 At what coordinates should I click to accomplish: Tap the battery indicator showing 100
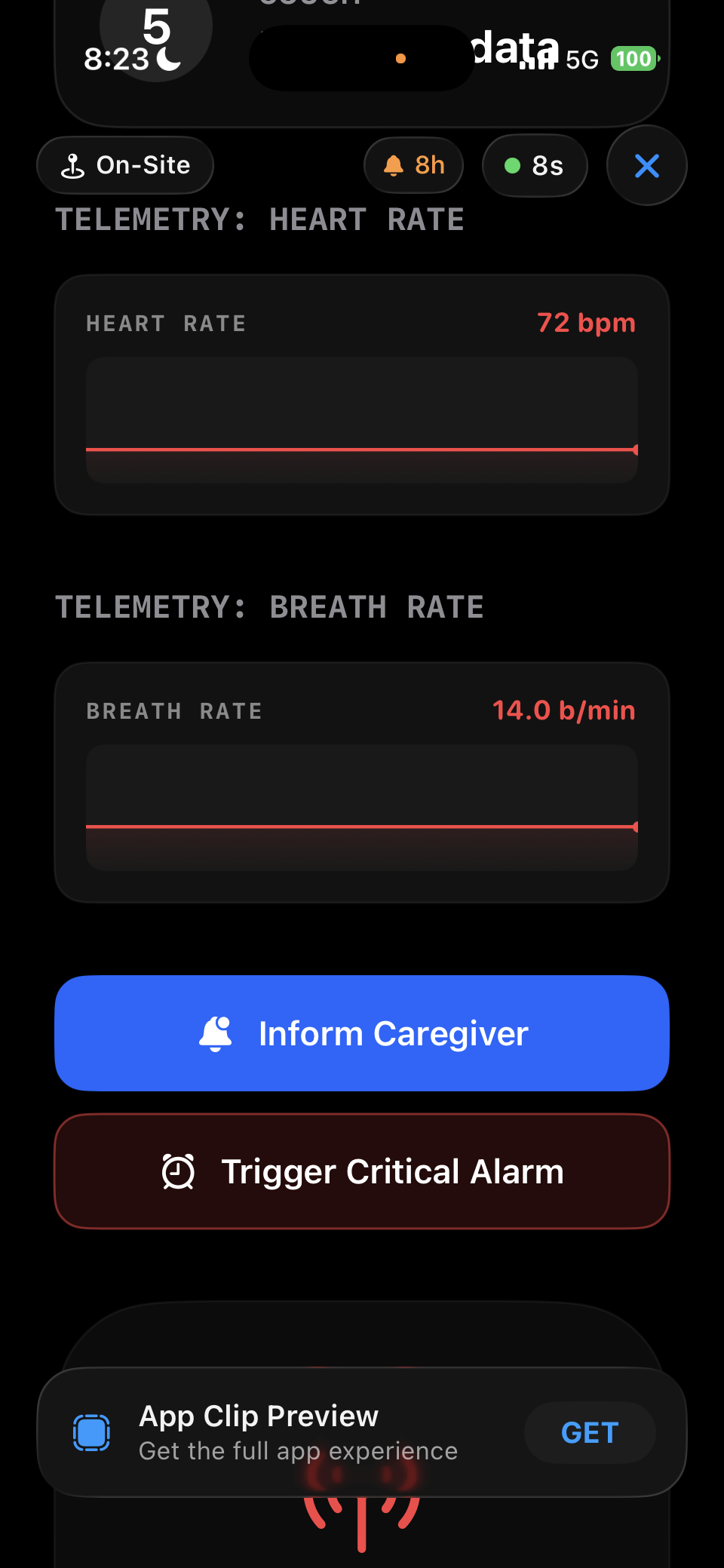634,59
